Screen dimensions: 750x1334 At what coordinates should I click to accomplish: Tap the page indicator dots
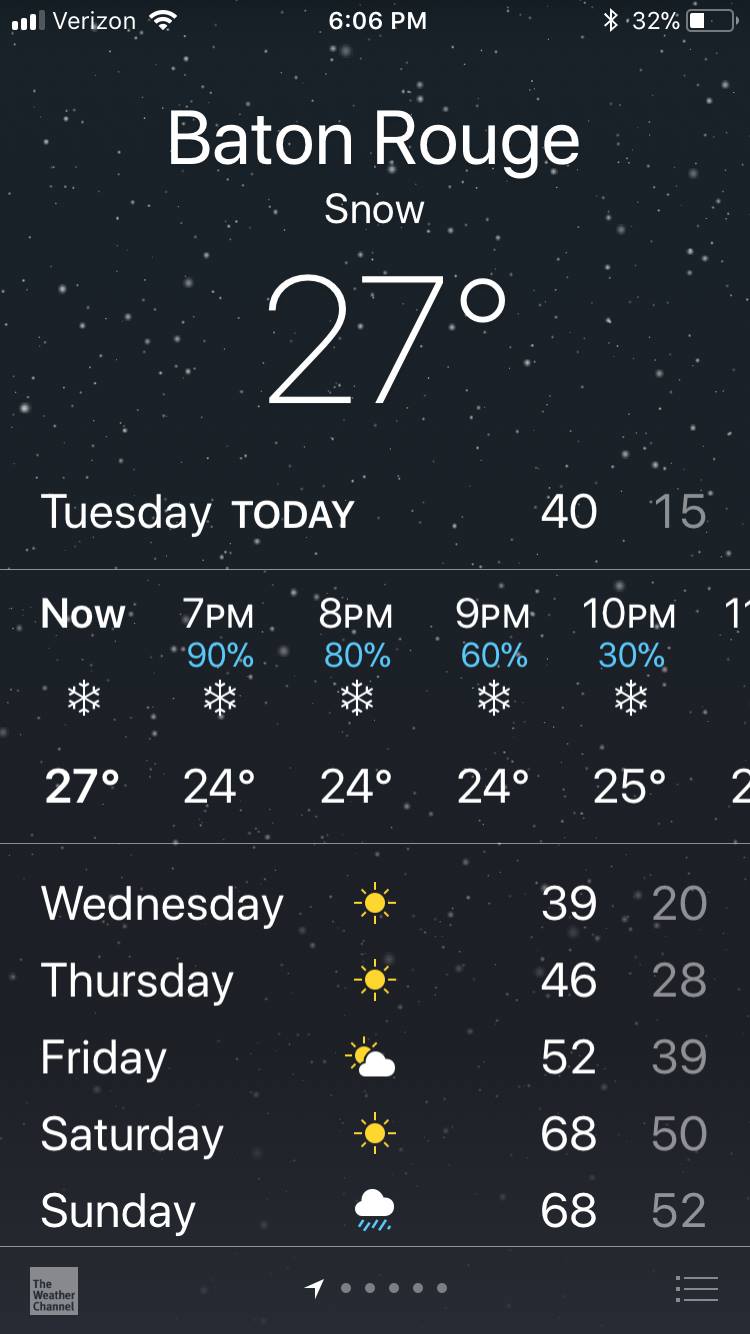point(376,1289)
